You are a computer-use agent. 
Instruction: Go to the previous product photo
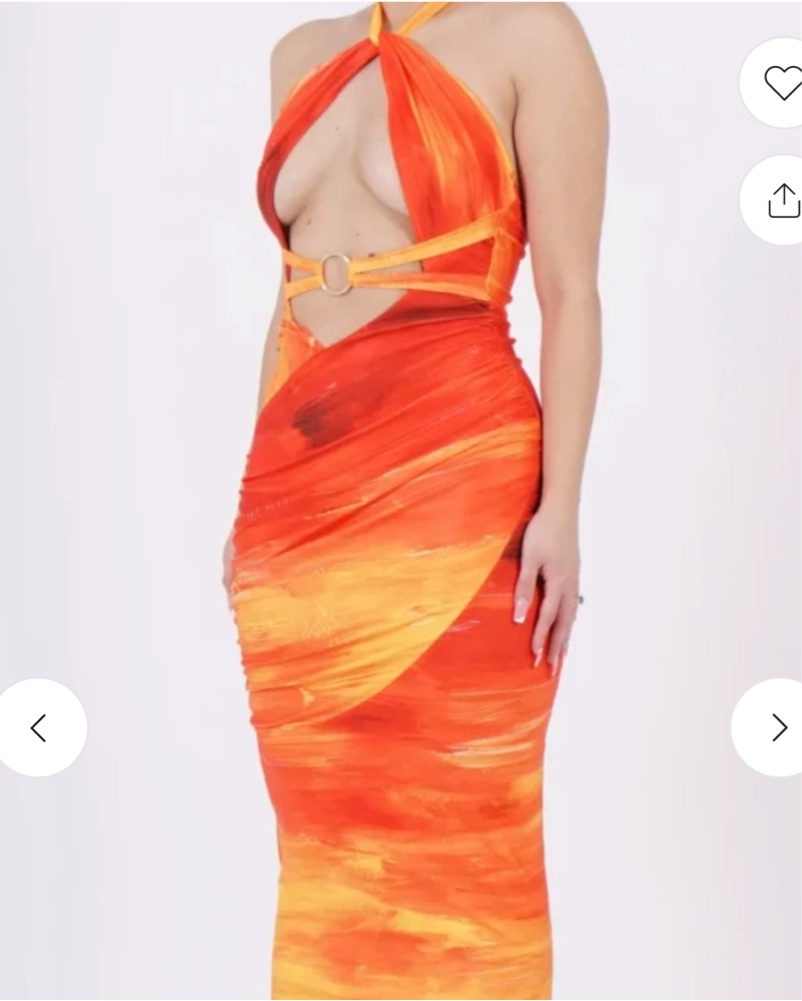(39, 727)
